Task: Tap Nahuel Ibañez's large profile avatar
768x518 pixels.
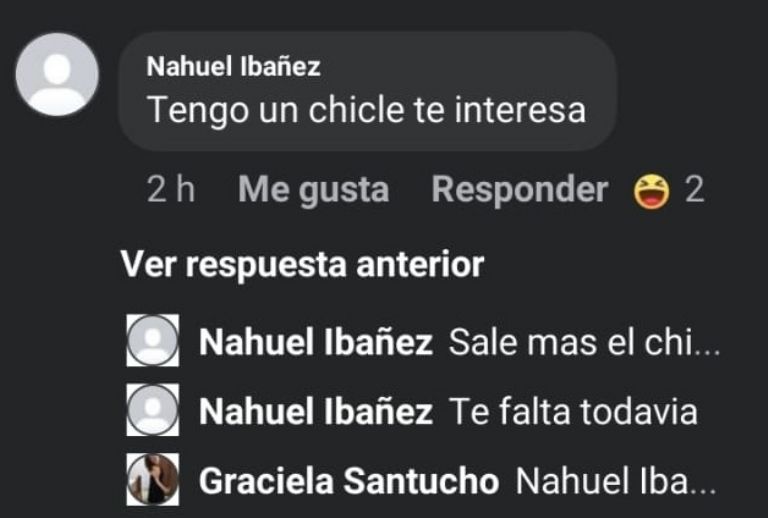Action: pos(58,73)
